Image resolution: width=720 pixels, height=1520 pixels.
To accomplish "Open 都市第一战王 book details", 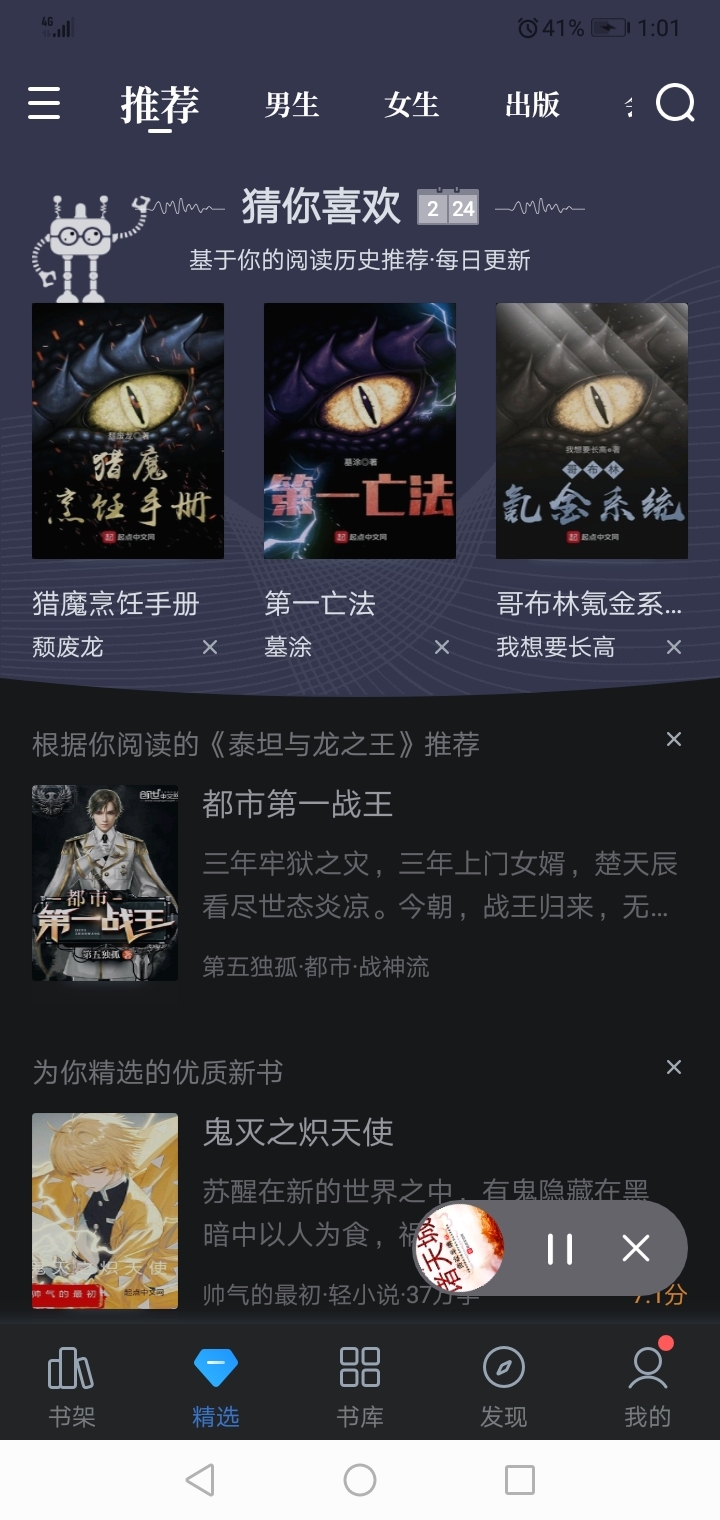I will click(297, 805).
